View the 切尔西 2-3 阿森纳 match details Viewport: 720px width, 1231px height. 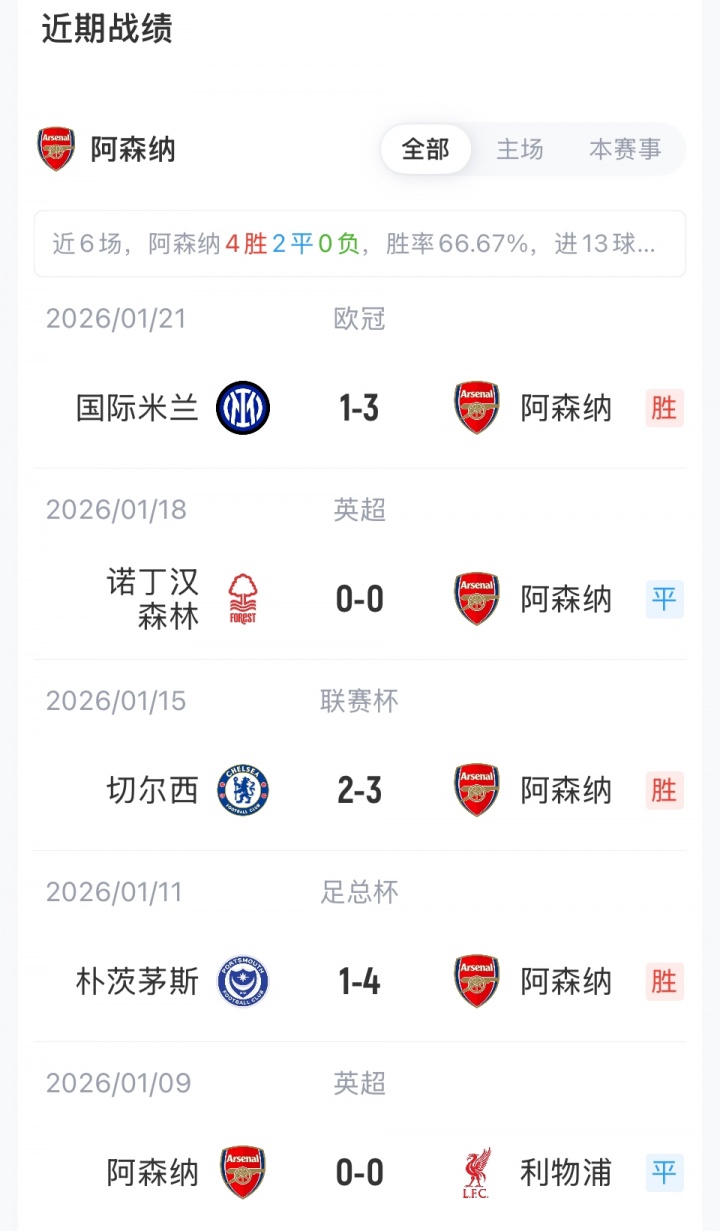coord(359,790)
